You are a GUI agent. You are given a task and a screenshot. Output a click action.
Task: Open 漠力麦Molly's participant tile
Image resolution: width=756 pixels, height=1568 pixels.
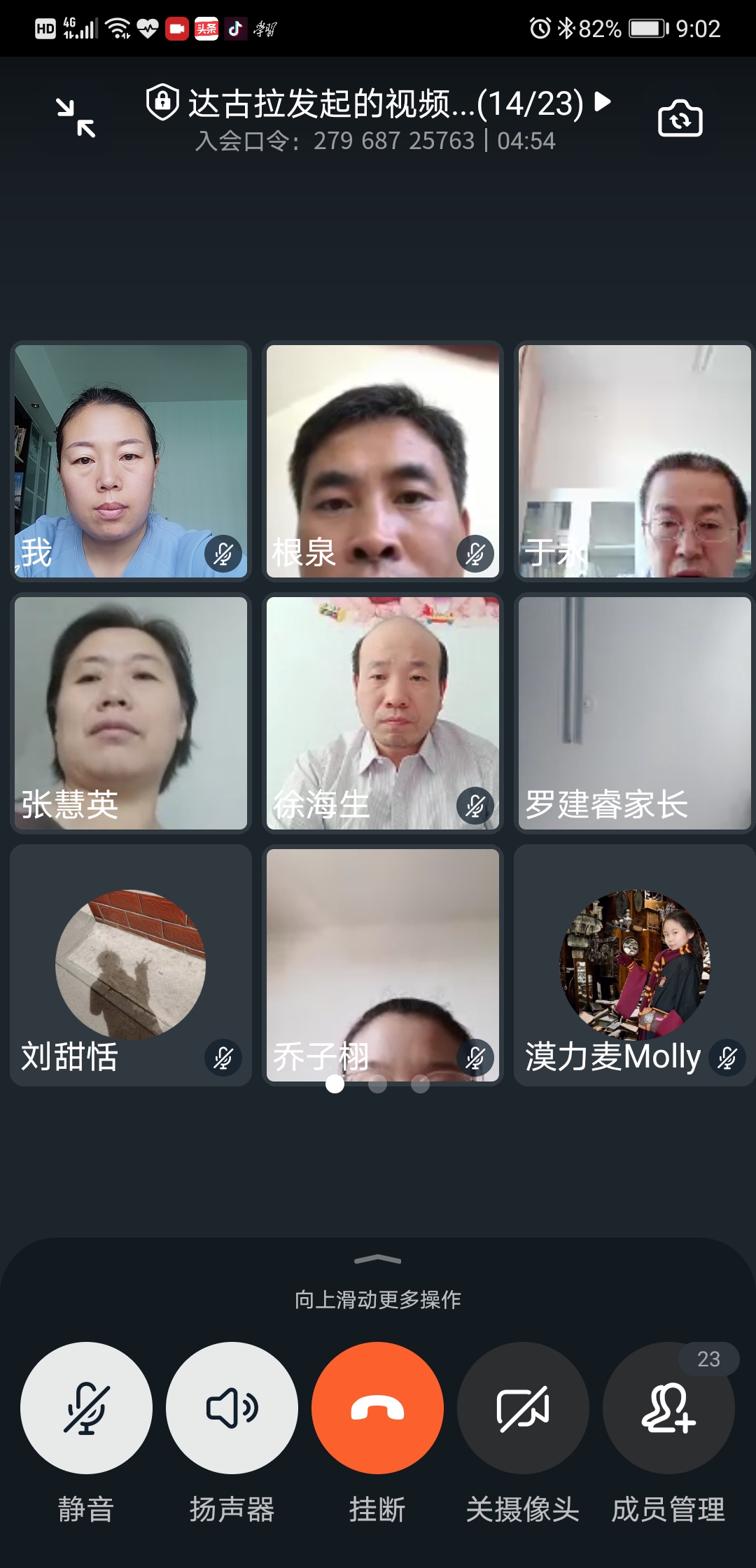(x=635, y=965)
